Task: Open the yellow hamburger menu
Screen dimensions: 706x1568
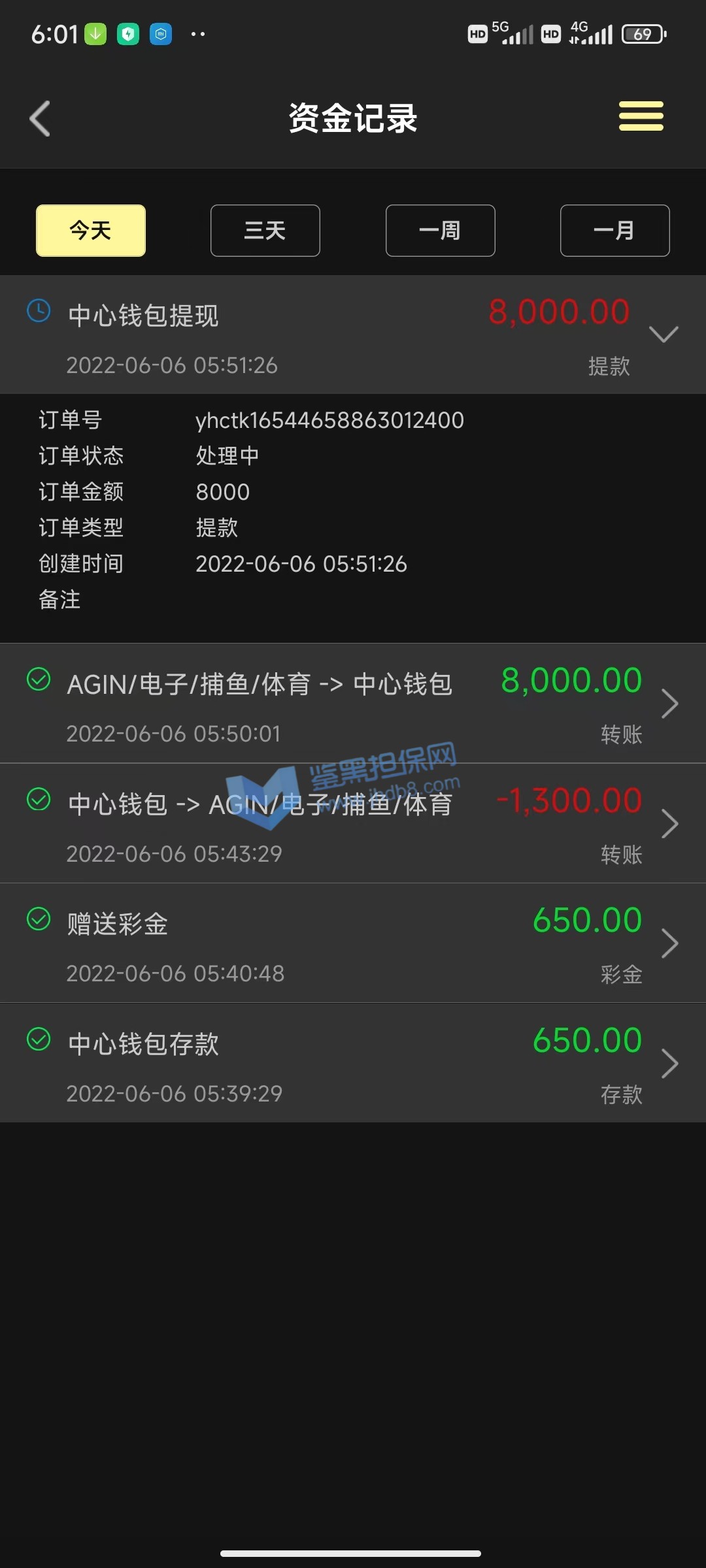Action: pyautogui.click(x=641, y=116)
